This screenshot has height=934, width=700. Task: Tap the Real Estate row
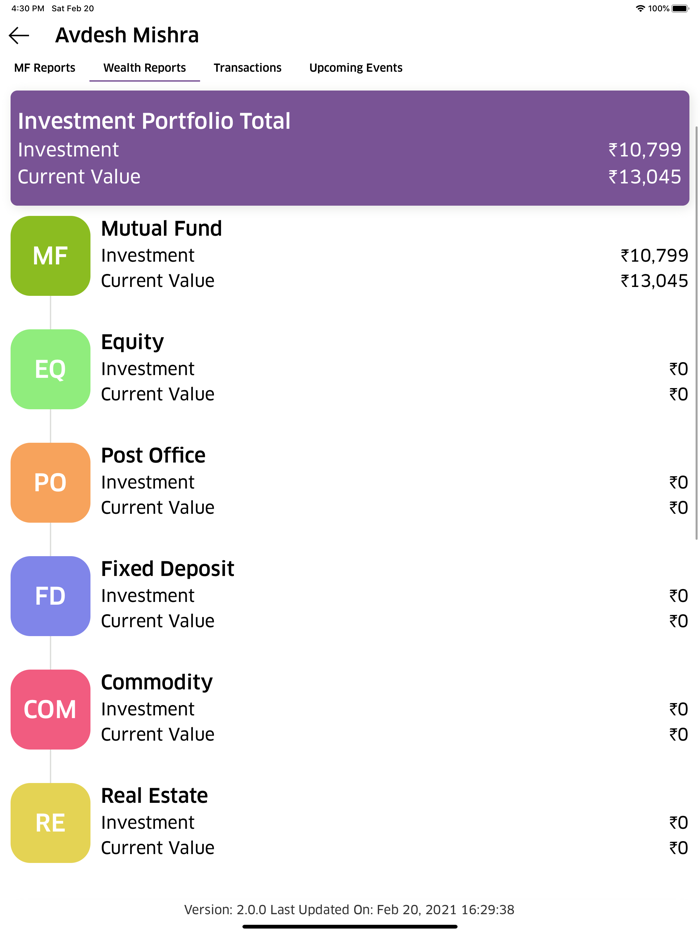coord(349,822)
